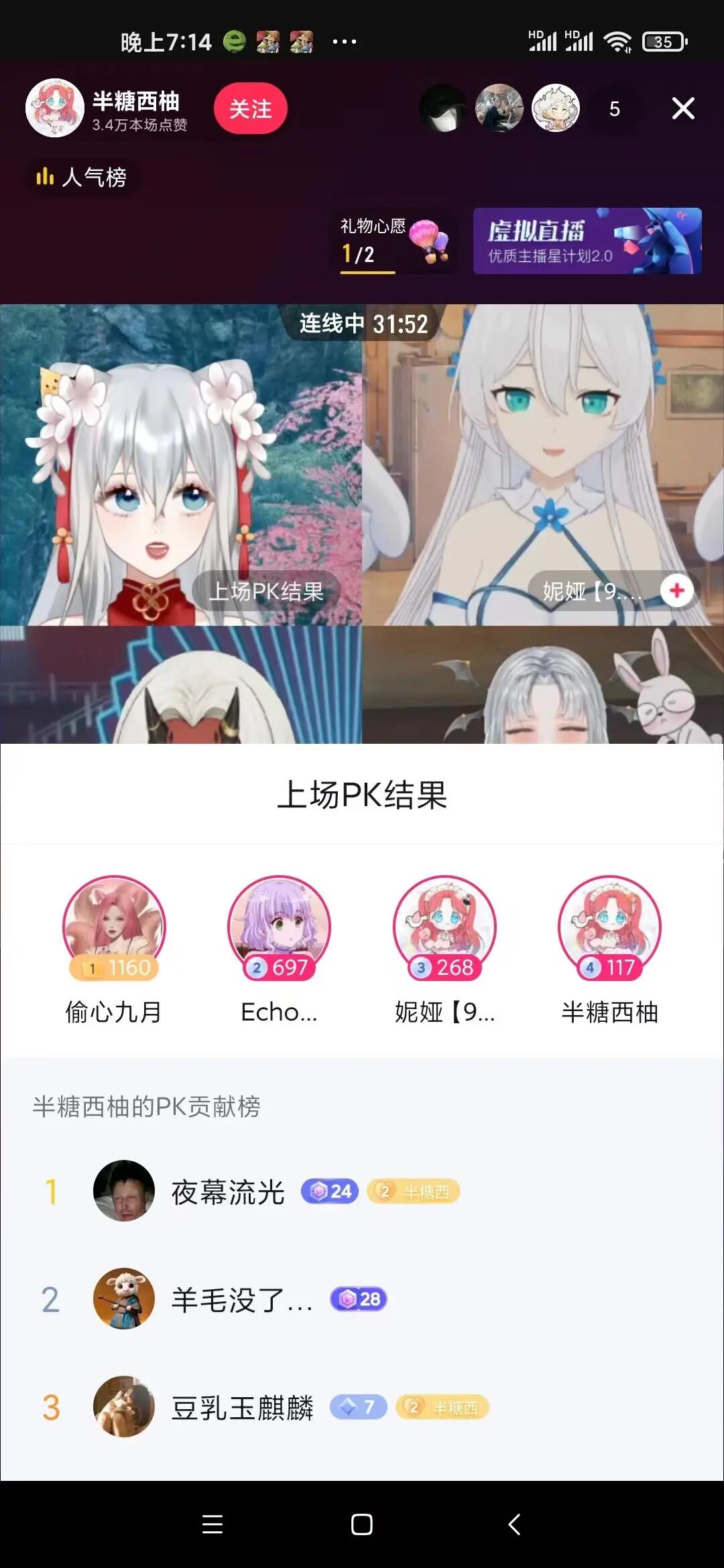The height and width of the screenshot is (1568, 724).
Task: Open the 虚拟直播 star plan banner
Action: tap(587, 241)
